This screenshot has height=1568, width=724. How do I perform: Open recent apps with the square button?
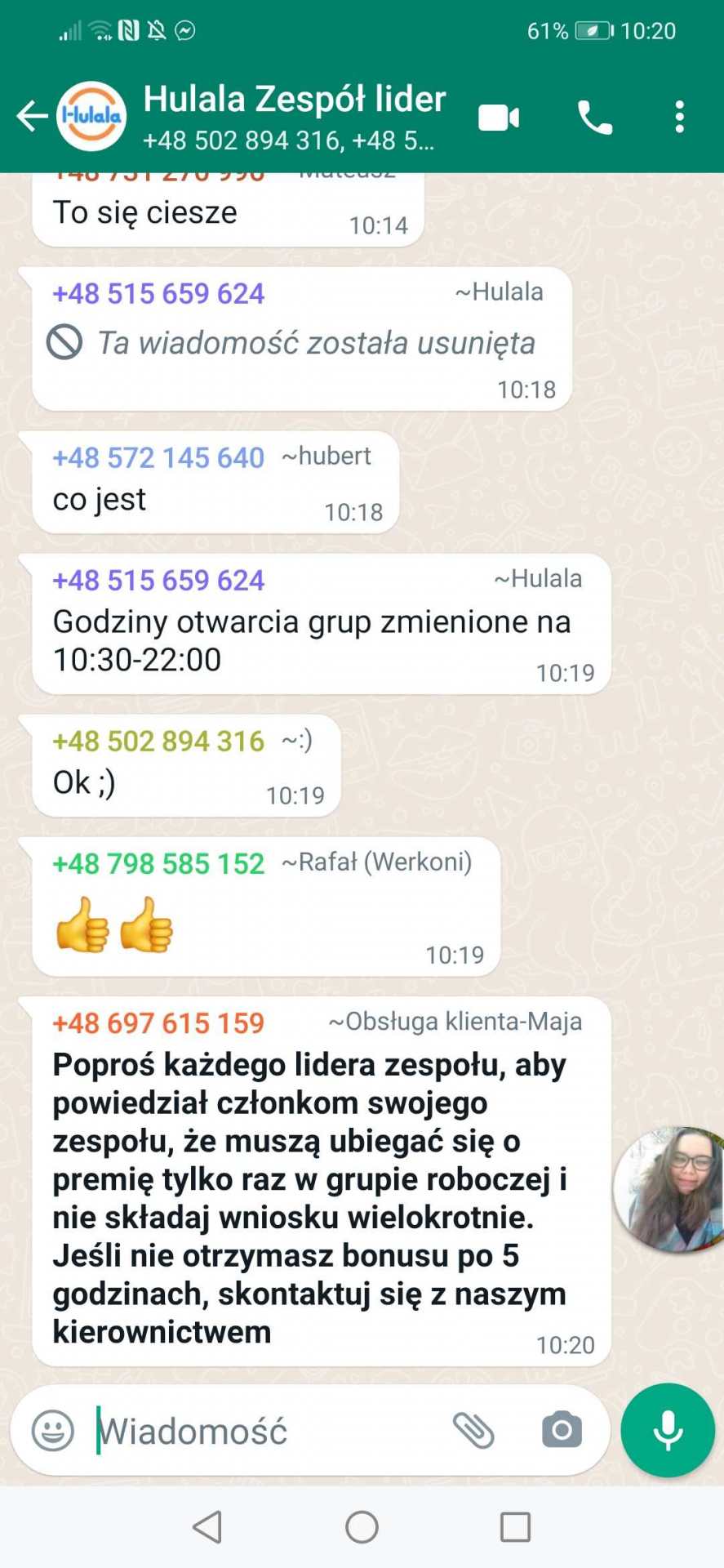tap(516, 1526)
